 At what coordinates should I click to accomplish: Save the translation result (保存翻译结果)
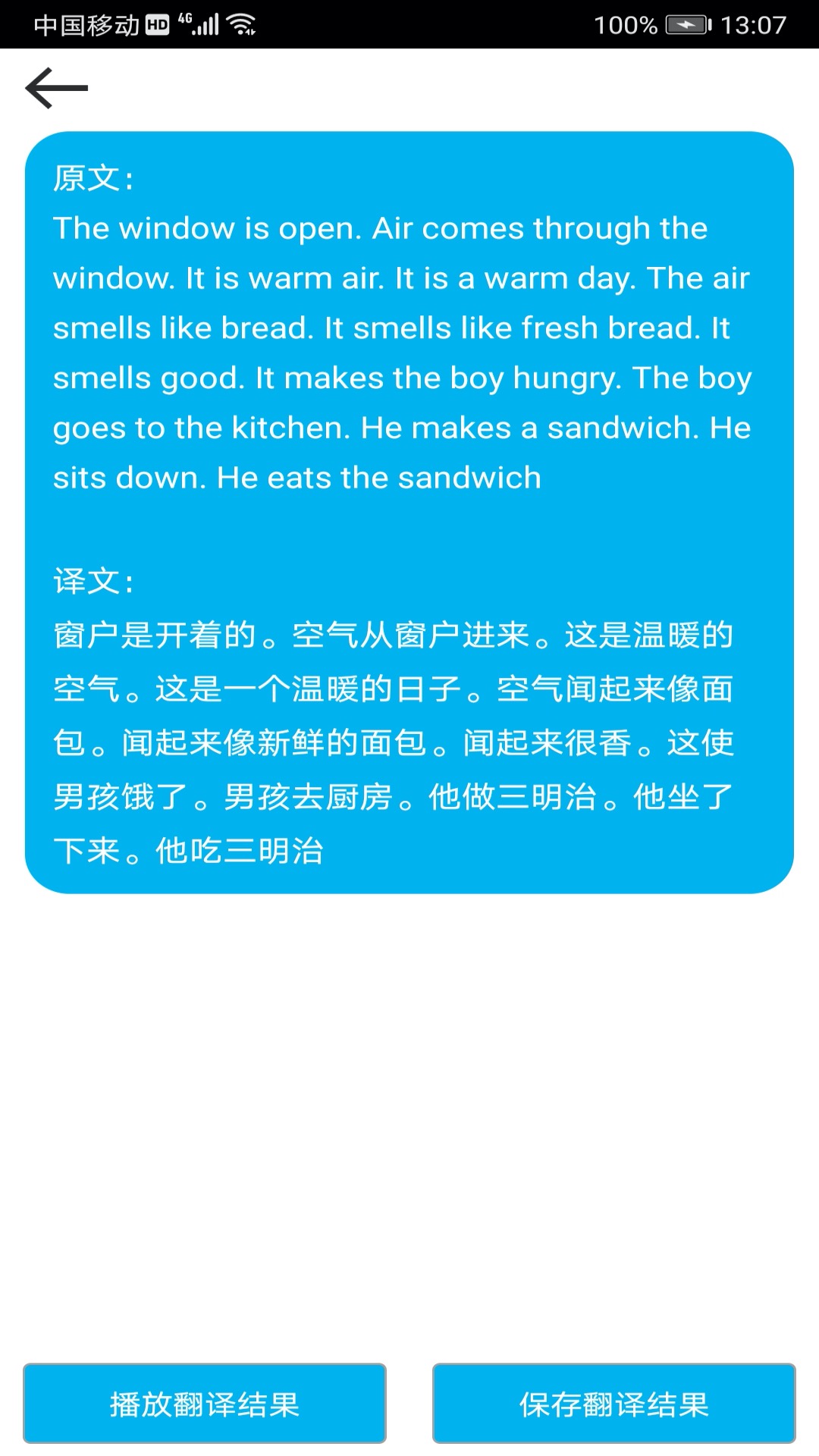[614, 1404]
